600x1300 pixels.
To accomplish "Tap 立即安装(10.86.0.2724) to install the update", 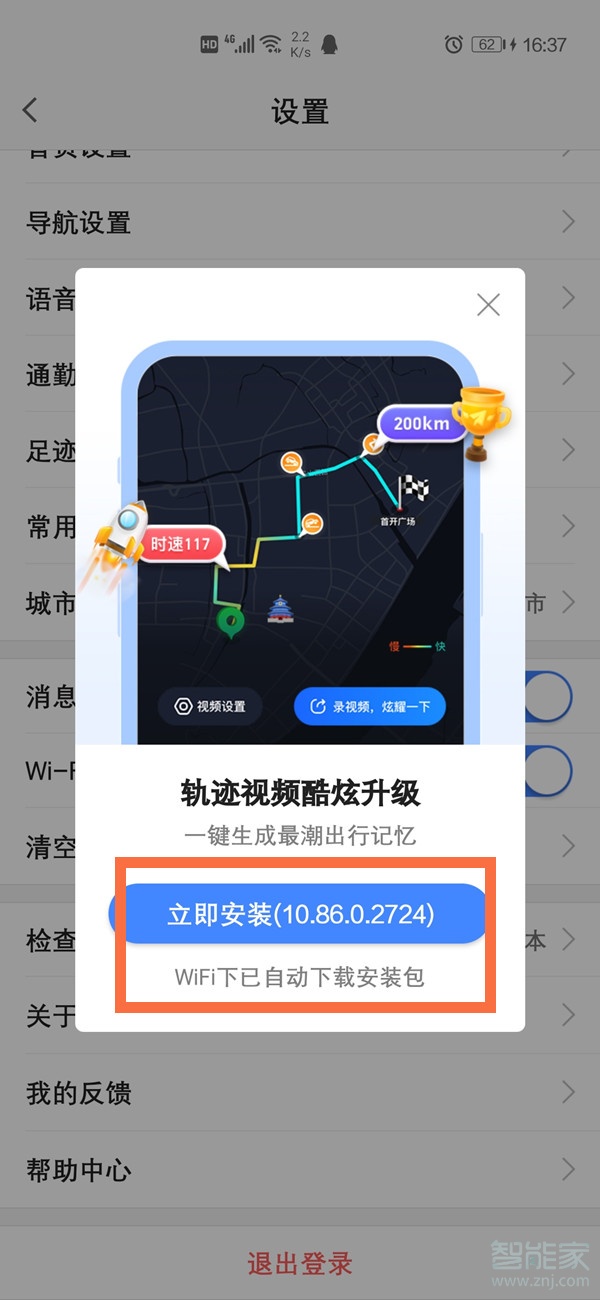I will [299, 914].
